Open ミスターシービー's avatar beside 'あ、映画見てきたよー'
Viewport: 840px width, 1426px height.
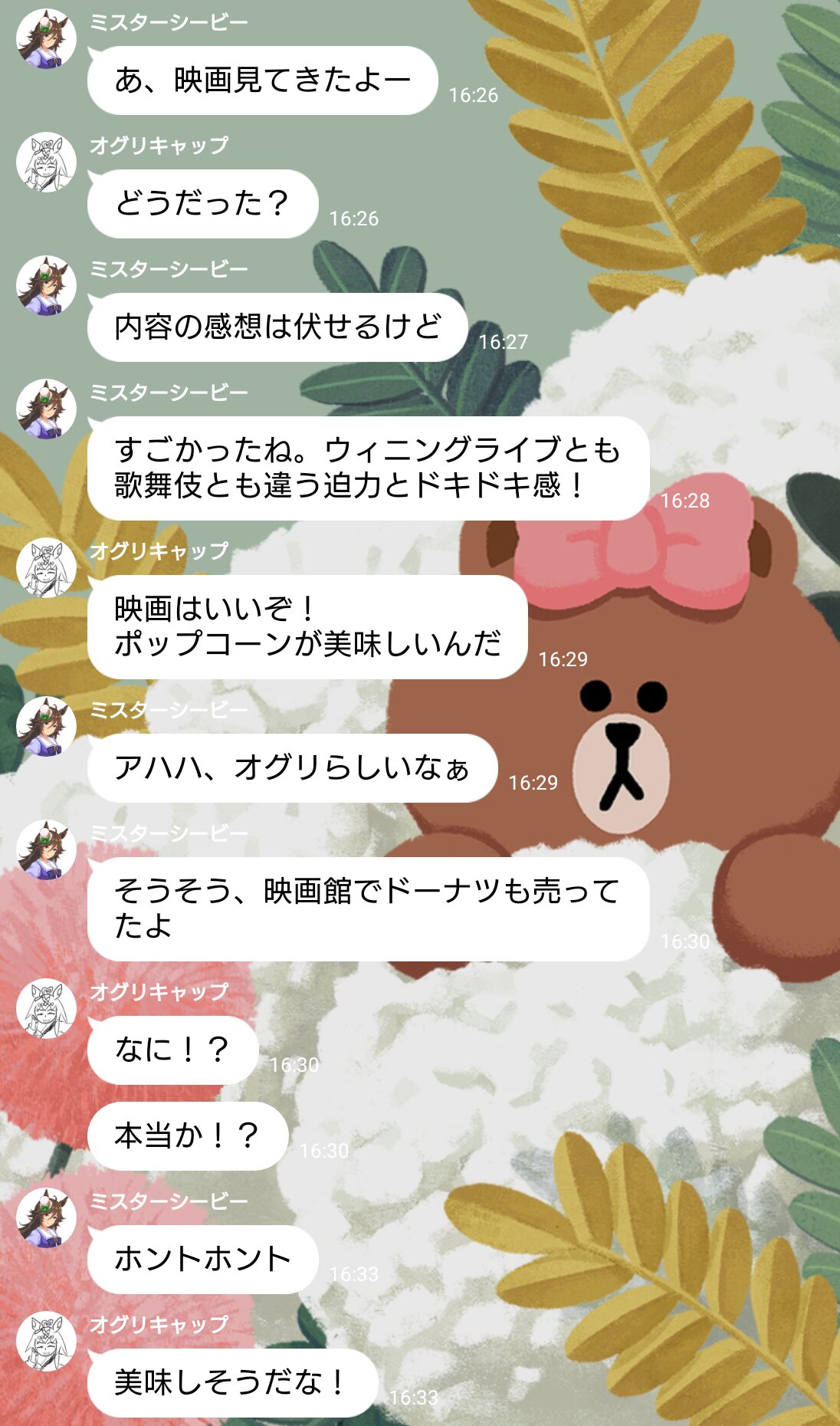[x=46, y=38]
